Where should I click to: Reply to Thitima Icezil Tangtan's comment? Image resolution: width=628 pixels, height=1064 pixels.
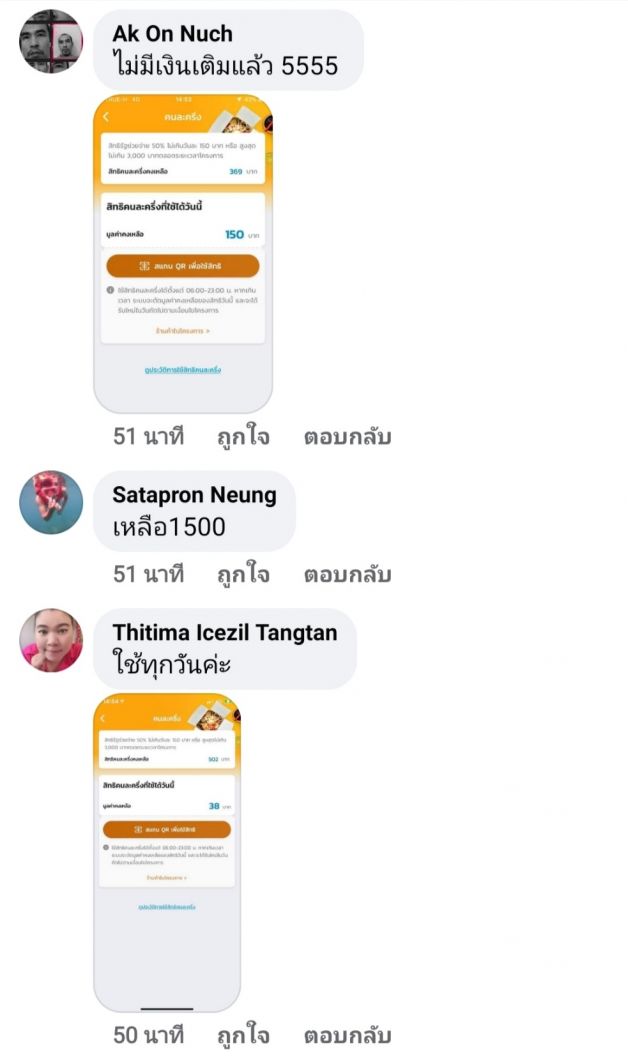(x=348, y=1035)
